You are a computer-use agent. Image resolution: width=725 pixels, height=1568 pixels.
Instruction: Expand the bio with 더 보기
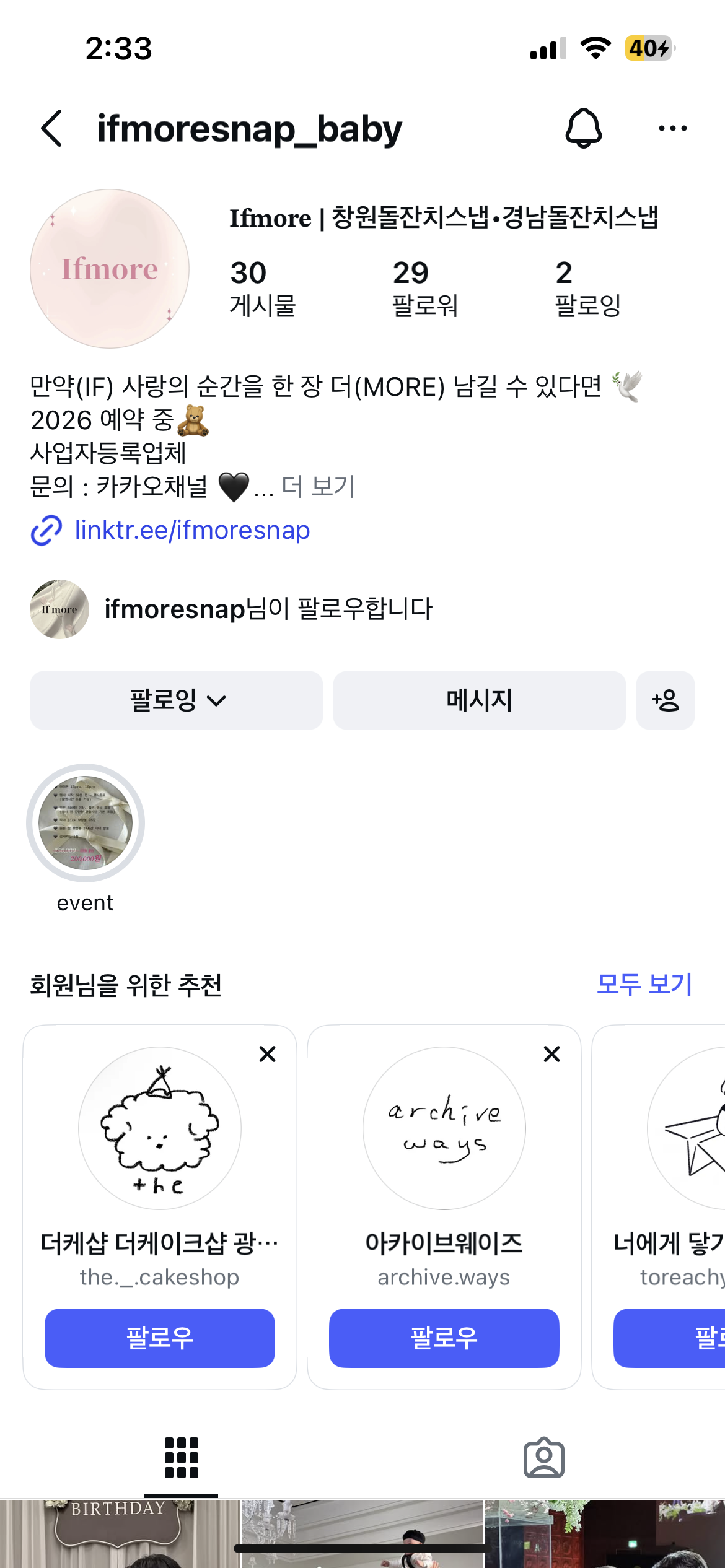tap(318, 486)
